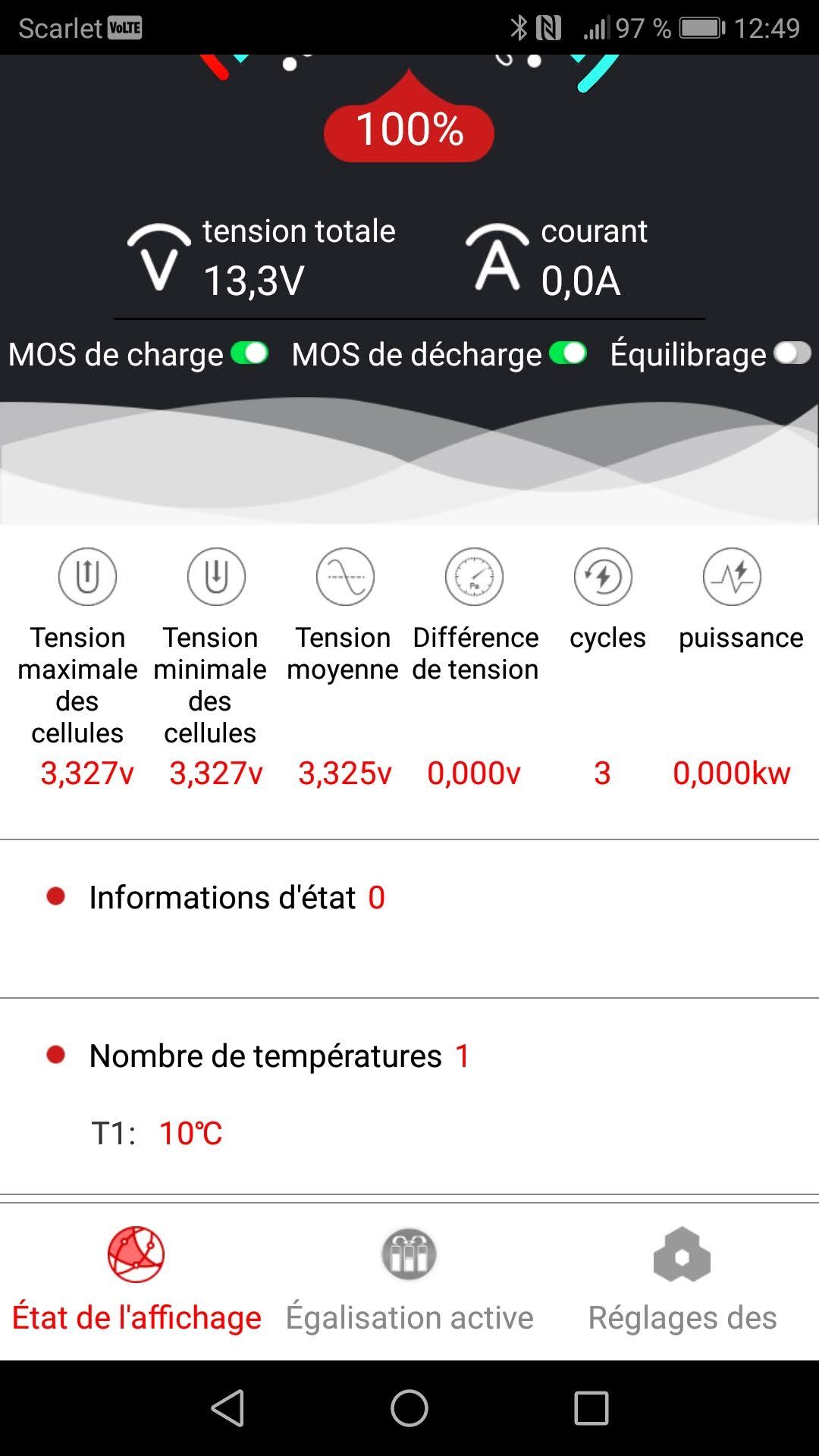The image size is (819, 1456).
Task: Enable the Équilibrage switch
Action: 792,354
